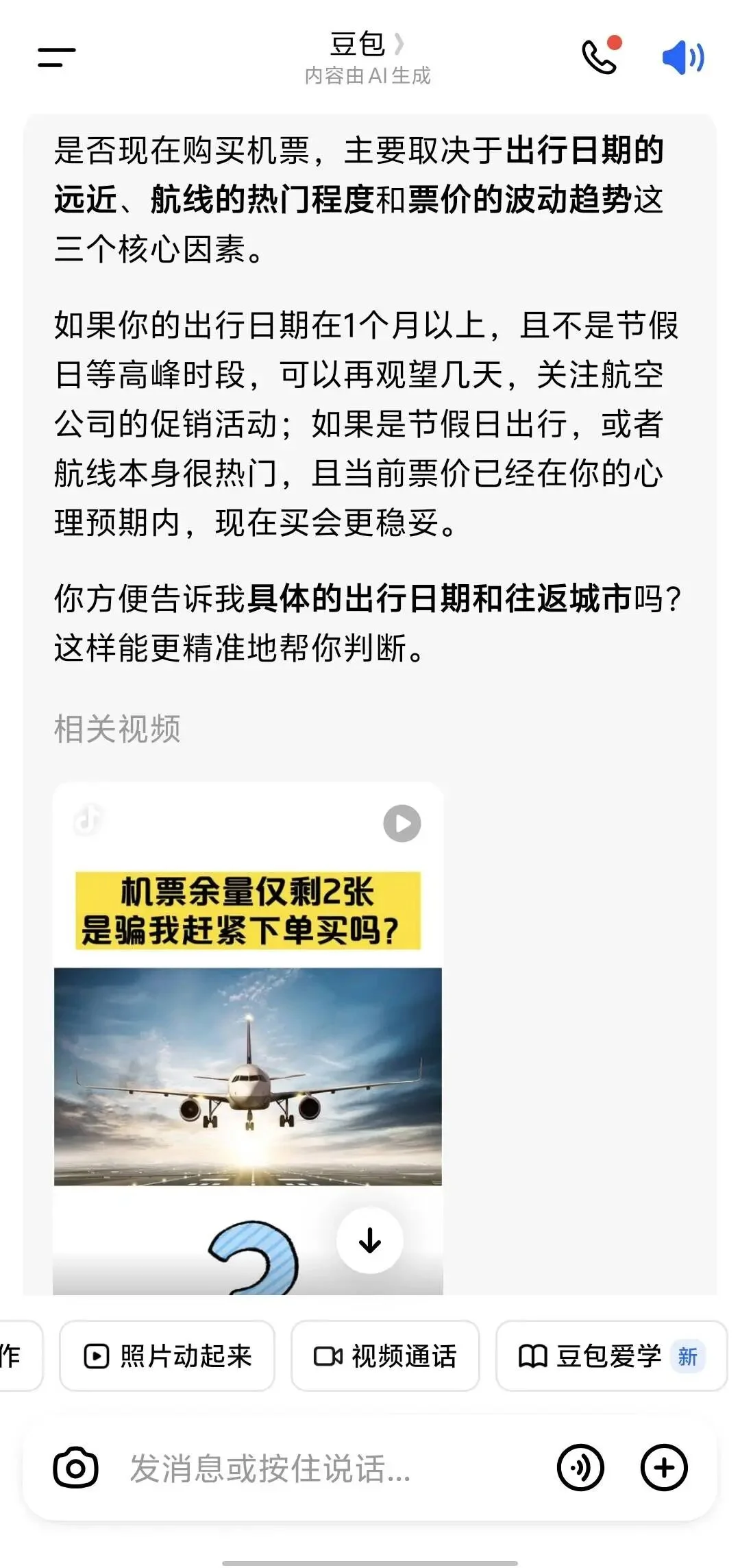Select the 照片动起来 quick action
The height and width of the screenshot is (1568, 740).
167,1355
